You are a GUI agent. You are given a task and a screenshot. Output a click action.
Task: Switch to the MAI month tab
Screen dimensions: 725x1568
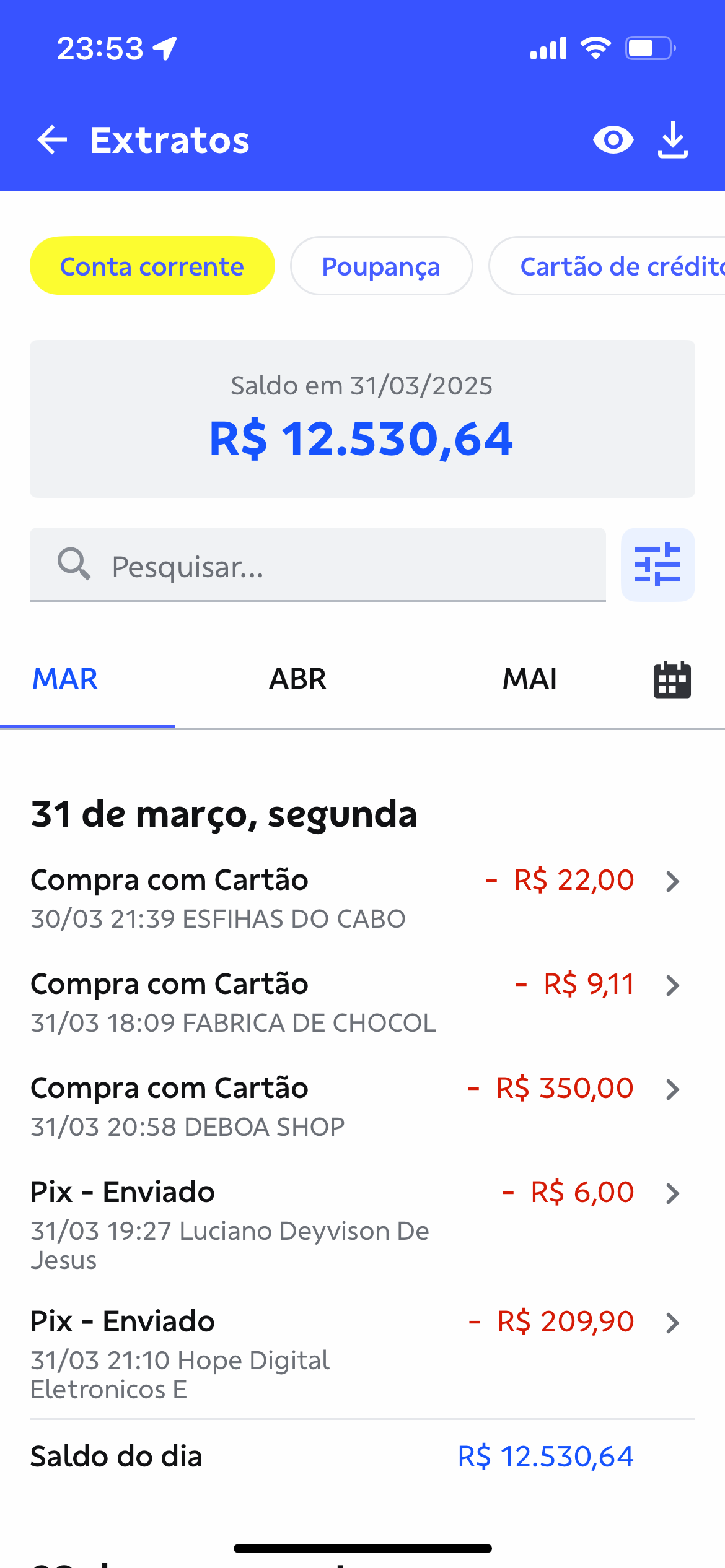(x=530, y=679)
